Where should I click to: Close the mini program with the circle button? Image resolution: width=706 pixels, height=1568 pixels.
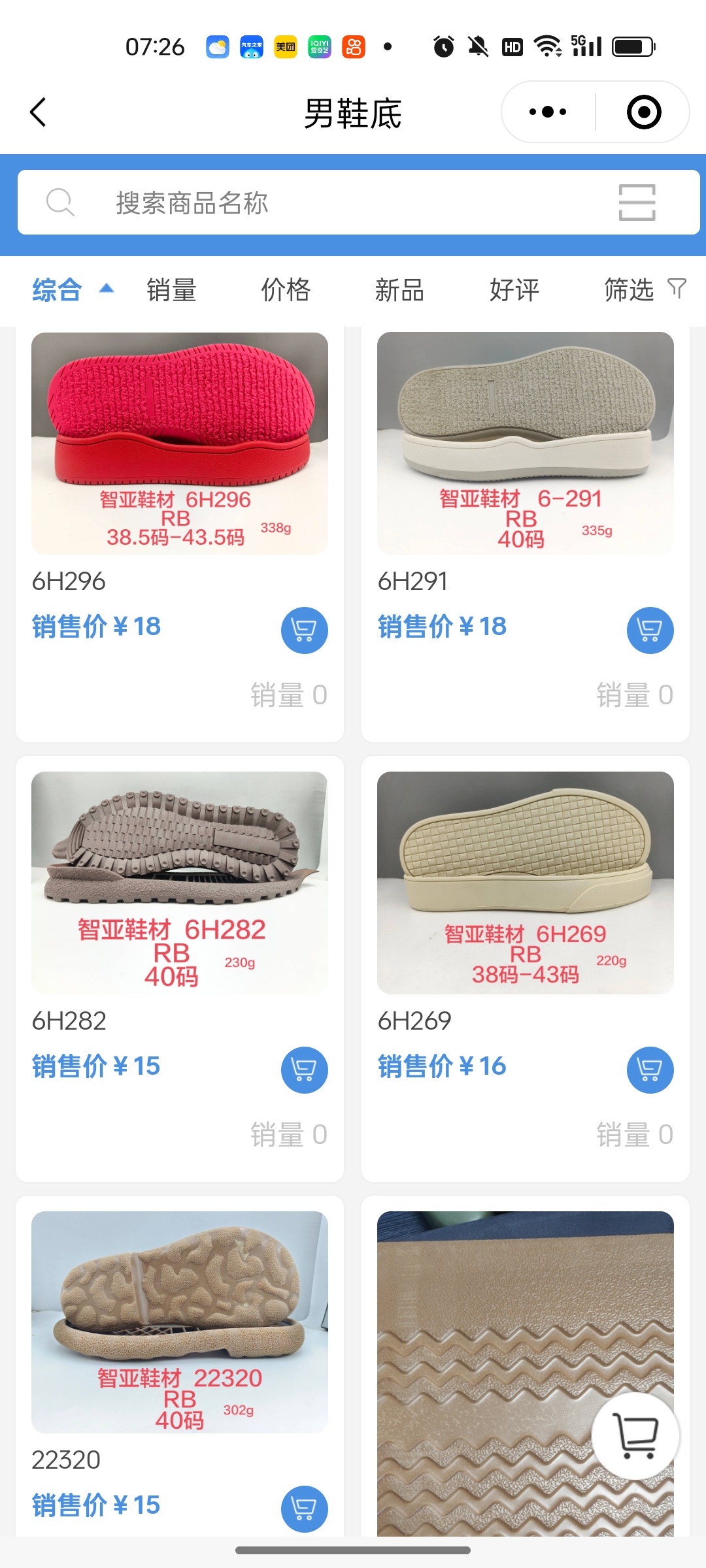643,112
